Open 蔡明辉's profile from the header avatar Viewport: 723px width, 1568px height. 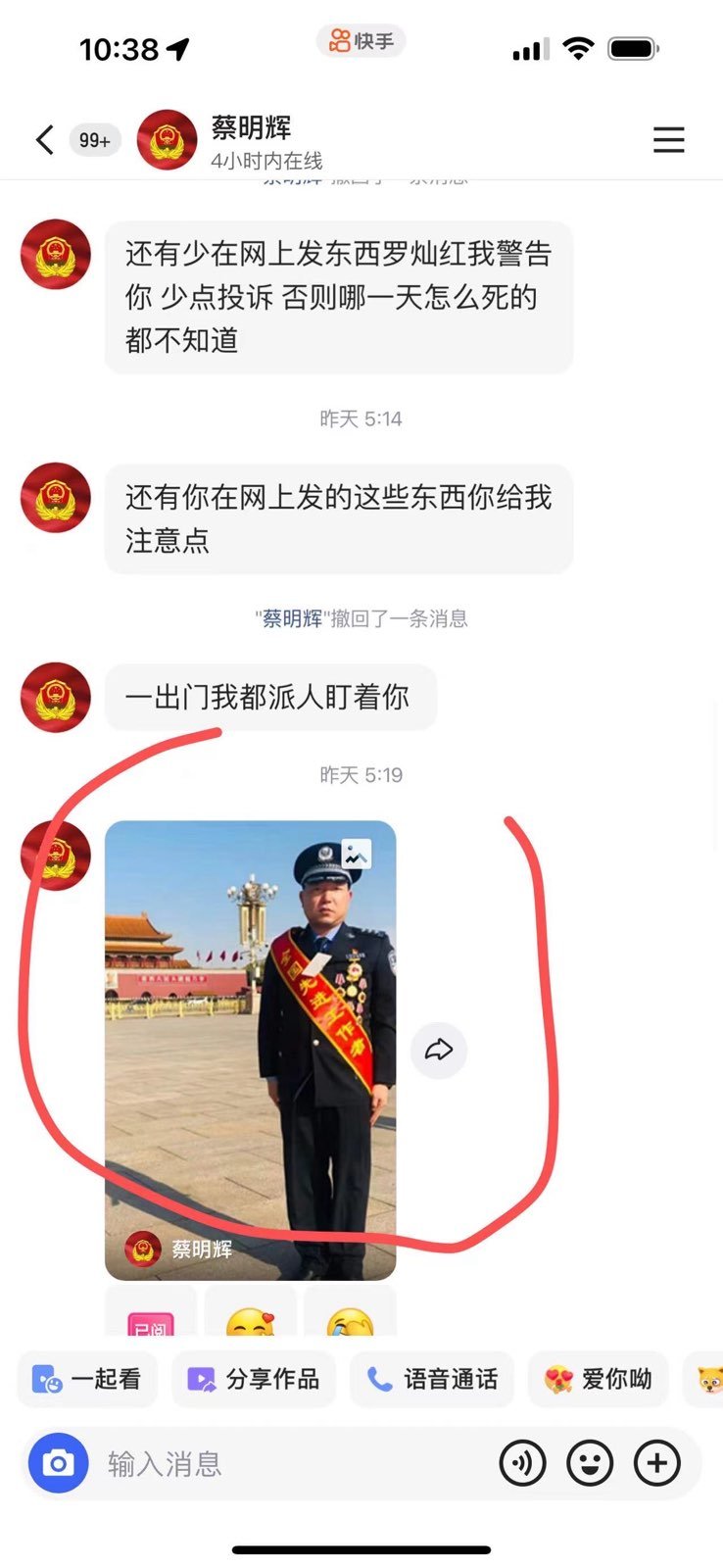tap(167, 140)
